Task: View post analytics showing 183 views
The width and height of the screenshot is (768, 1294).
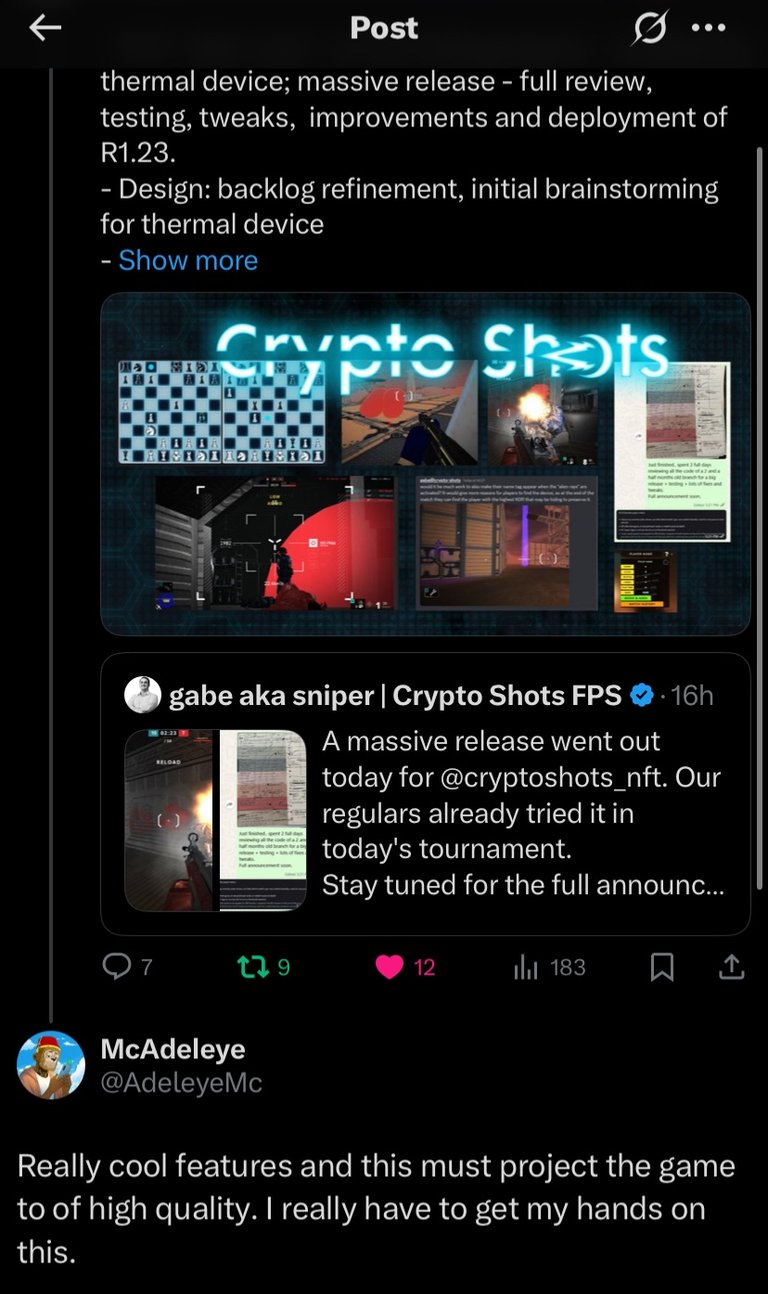Action: tap(527, 967)
